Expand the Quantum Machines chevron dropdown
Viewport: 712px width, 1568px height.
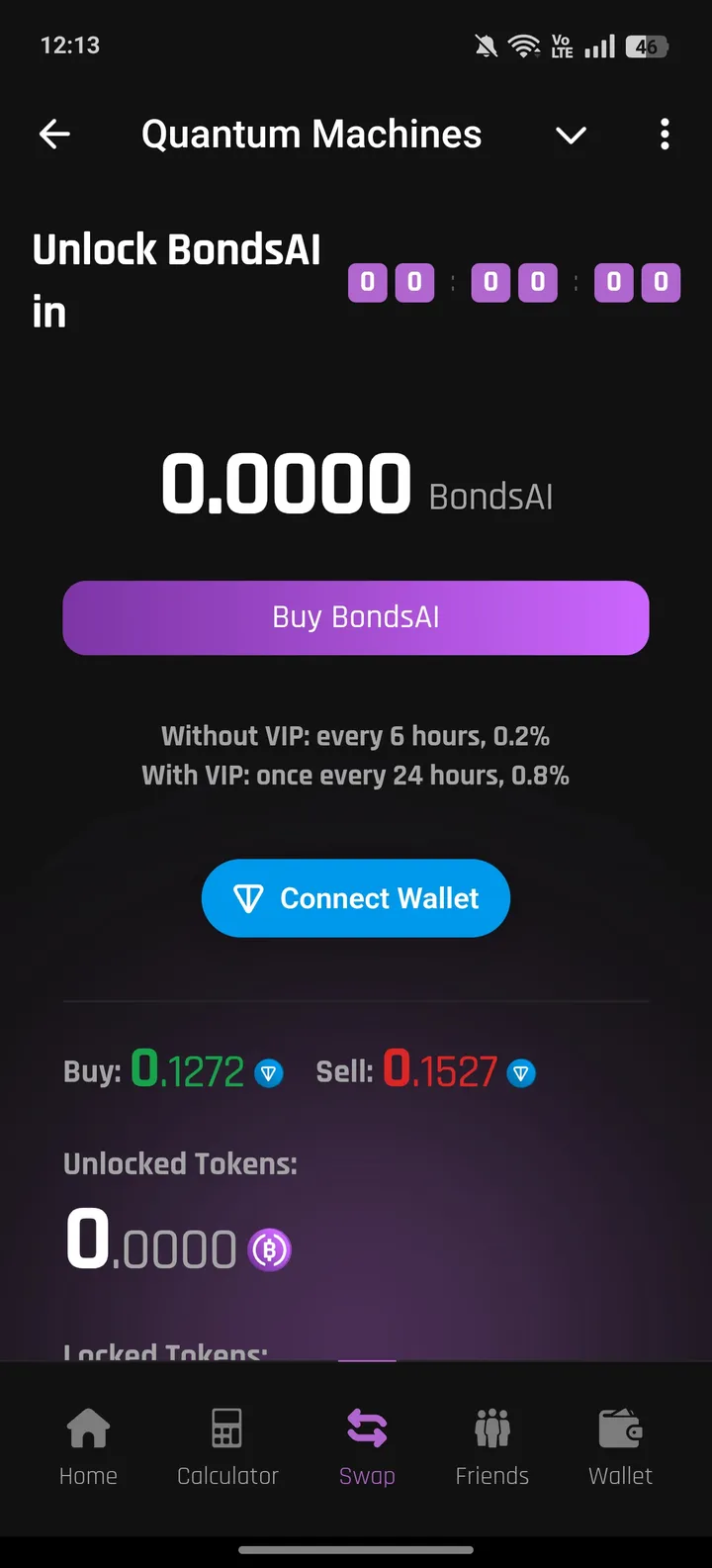(x=571, y=135)
